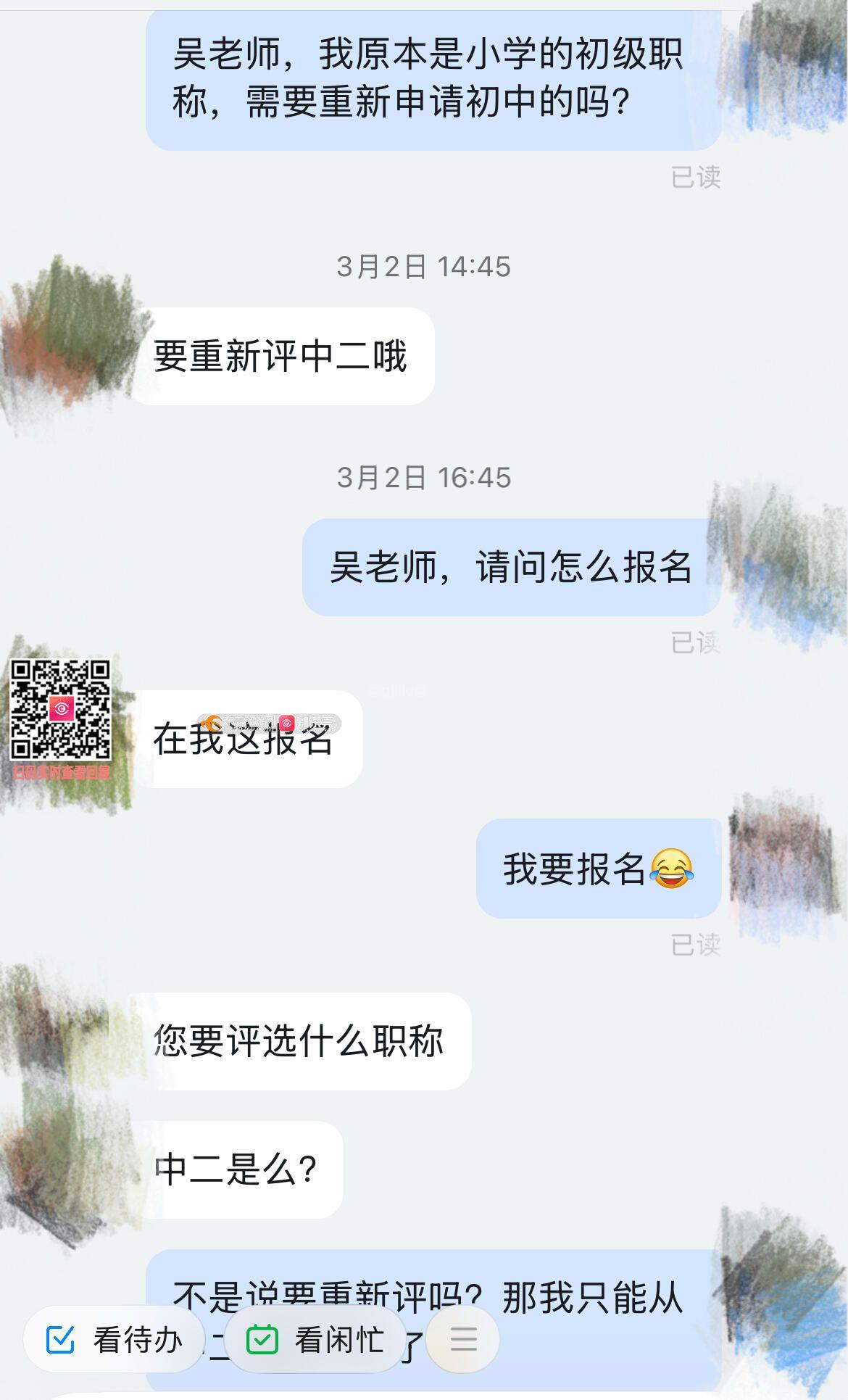Open the 看闲忙 chip

315,1339
